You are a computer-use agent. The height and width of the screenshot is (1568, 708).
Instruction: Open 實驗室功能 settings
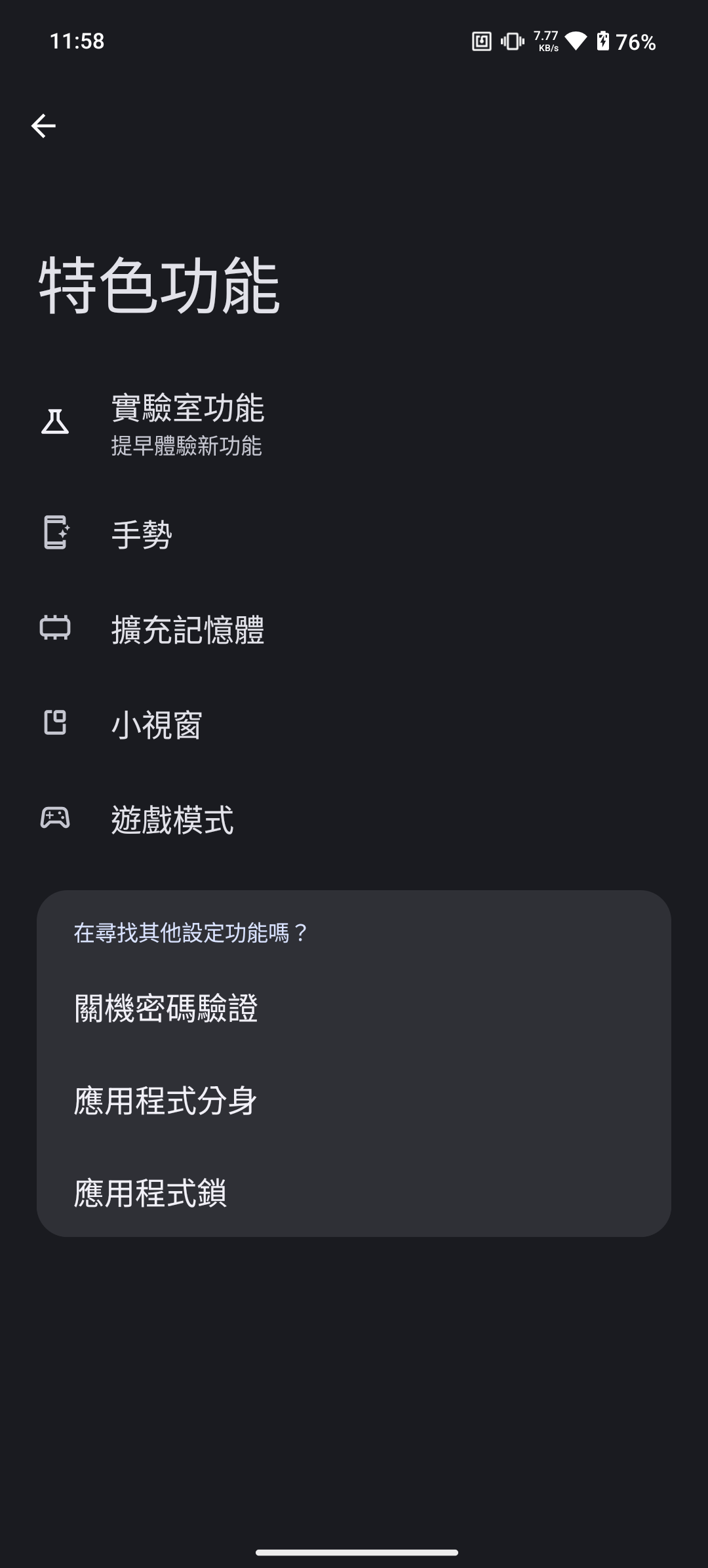tap(187, 423)
